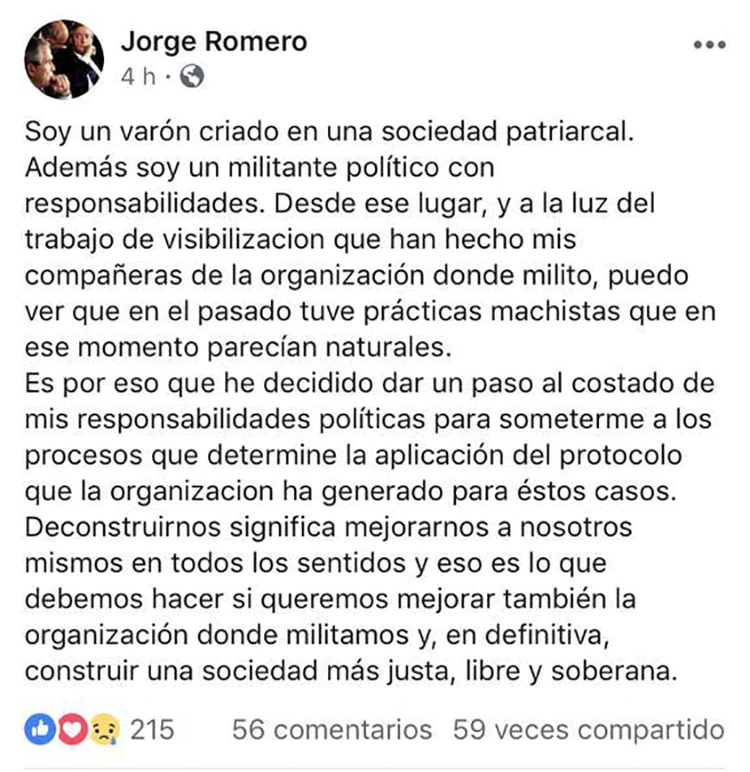This screenshot has height=772, width=750.
Task: View the 59 veces compartido shares
Action: [x=588, y=729]
